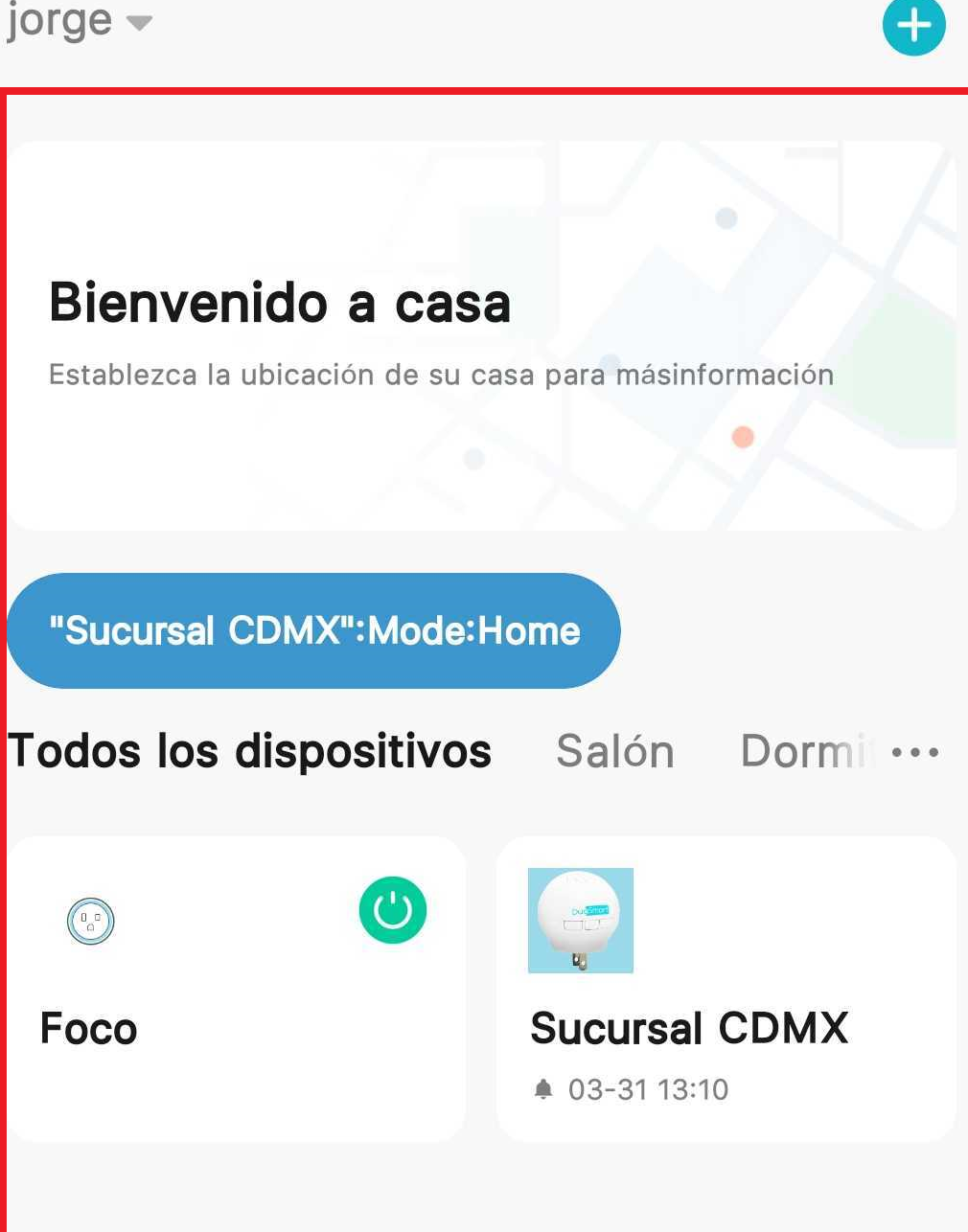Tap the smart plug icon on the Foco card
Image resolution: width=968 pixels, height=1232 pixels.
(x=89, y=922)
